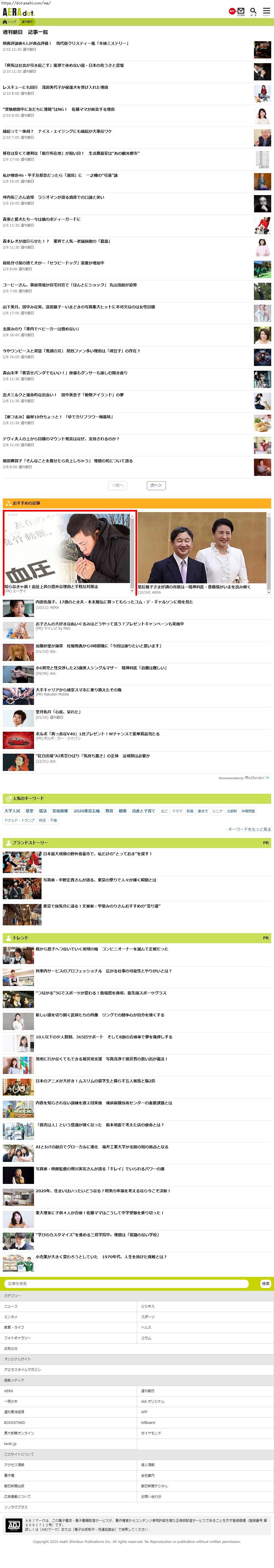The width and height of the screenshot is (274, 1568).
Task: Open the recommended article about 室井佑月
Action: (58, 712)
